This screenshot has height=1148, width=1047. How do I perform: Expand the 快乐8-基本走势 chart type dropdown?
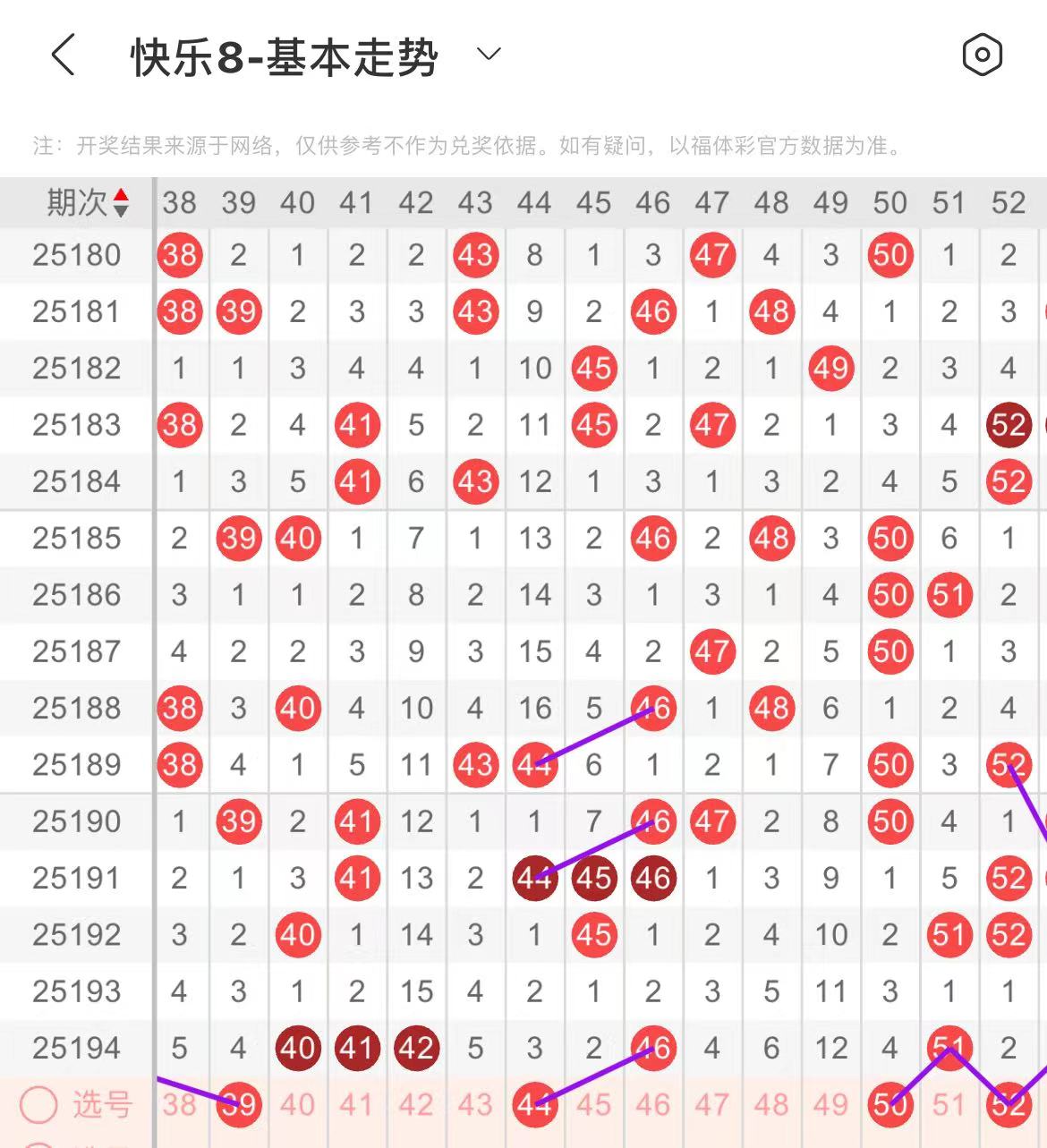point(489,55)
